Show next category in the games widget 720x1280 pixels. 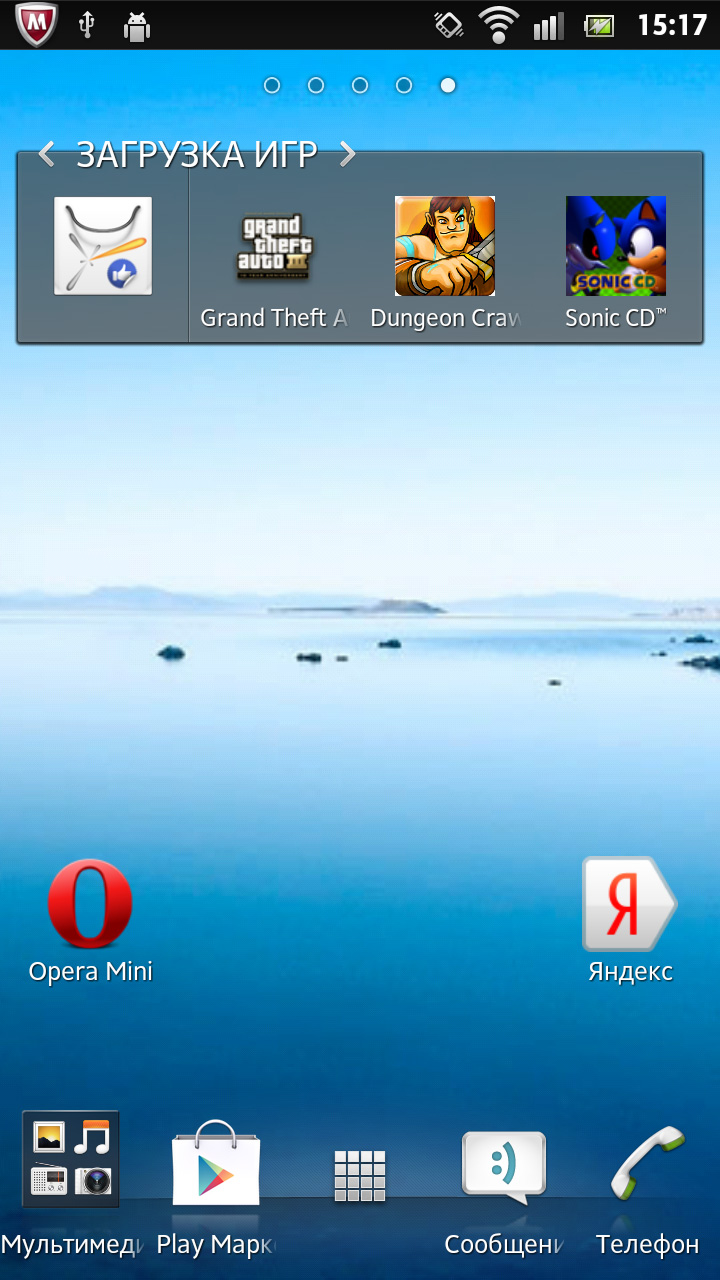click(x=347, y=154)
